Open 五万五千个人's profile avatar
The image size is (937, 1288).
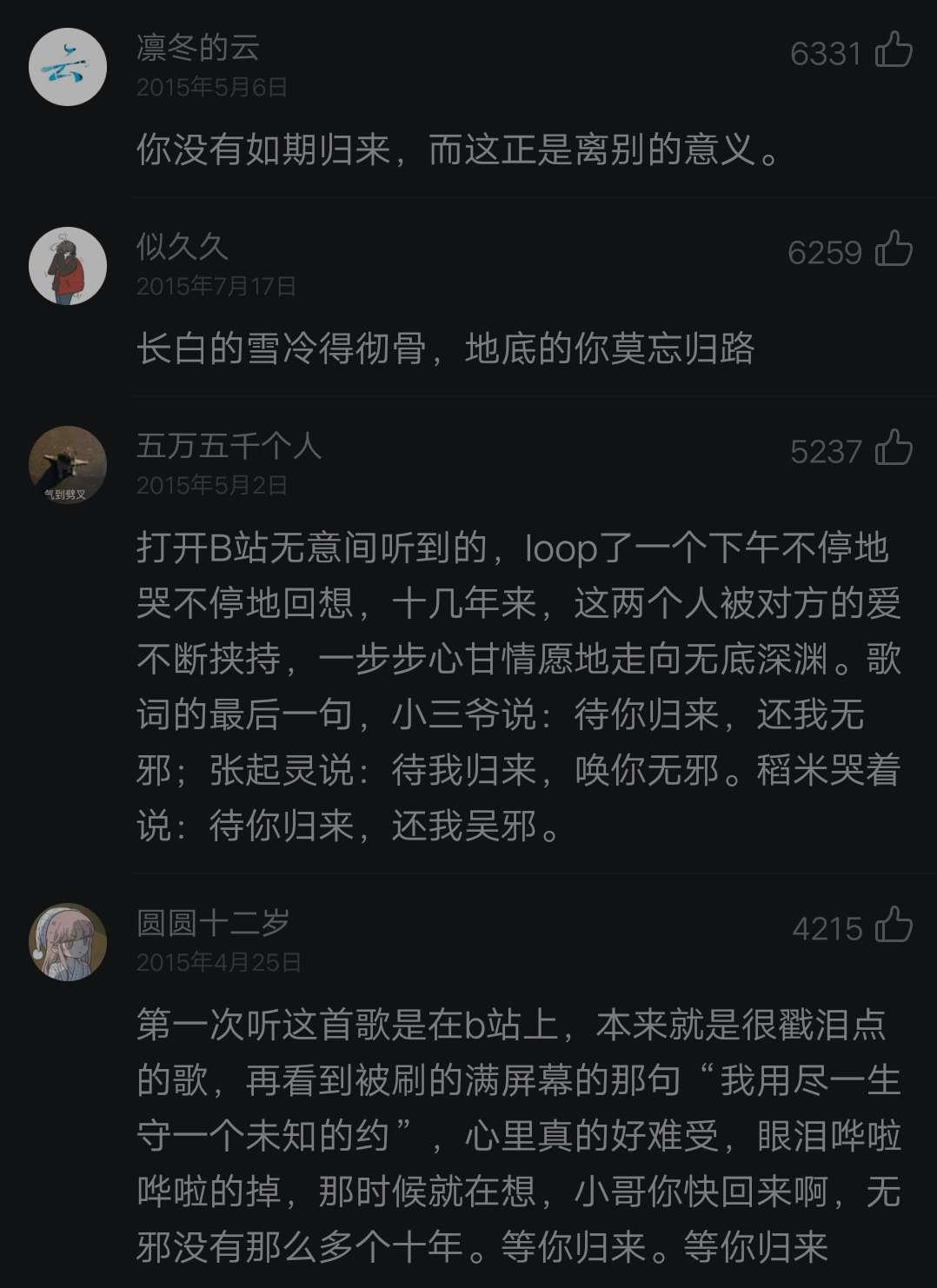pyautogui.click(x=68, y=465)
